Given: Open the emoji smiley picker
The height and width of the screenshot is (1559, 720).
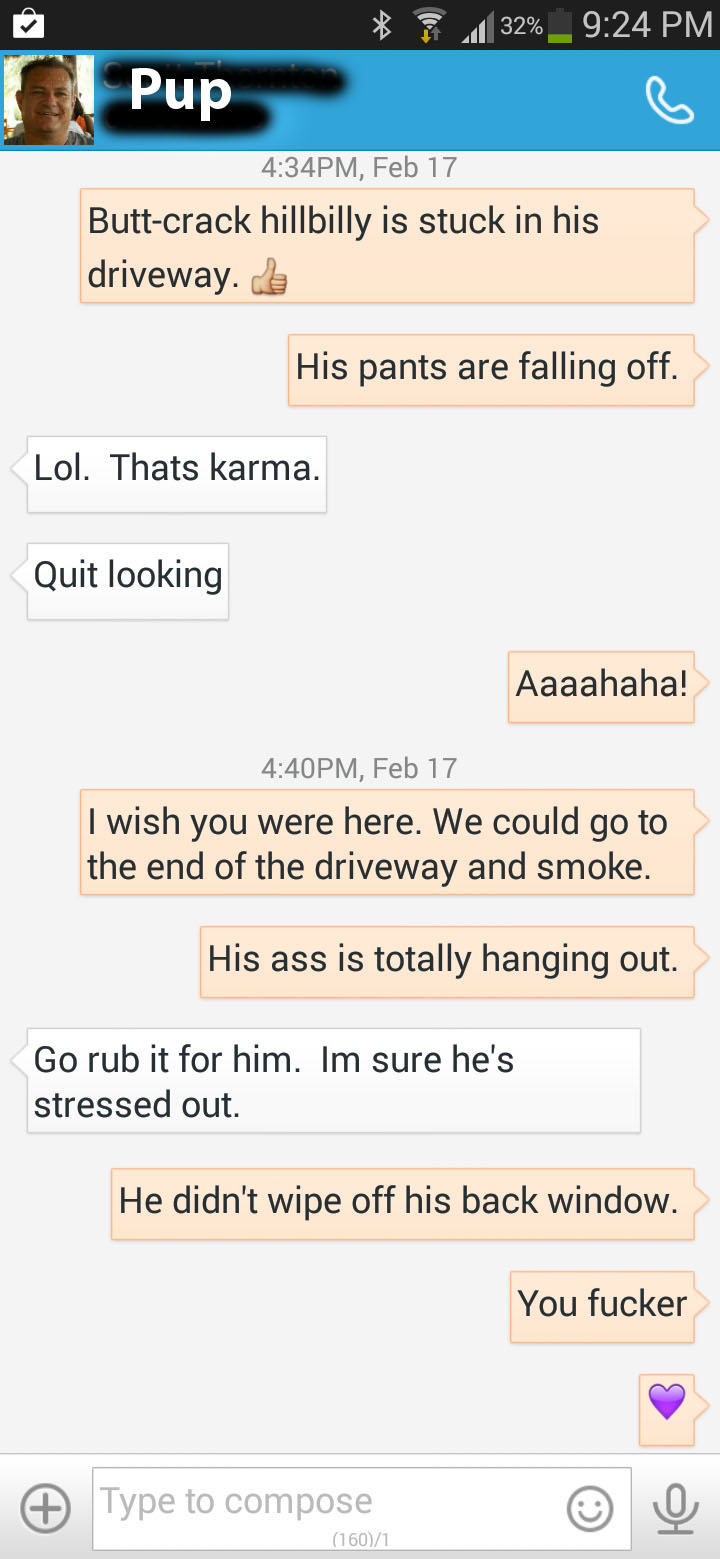Looking at the screenshot, I should (x=590, y=1509).
